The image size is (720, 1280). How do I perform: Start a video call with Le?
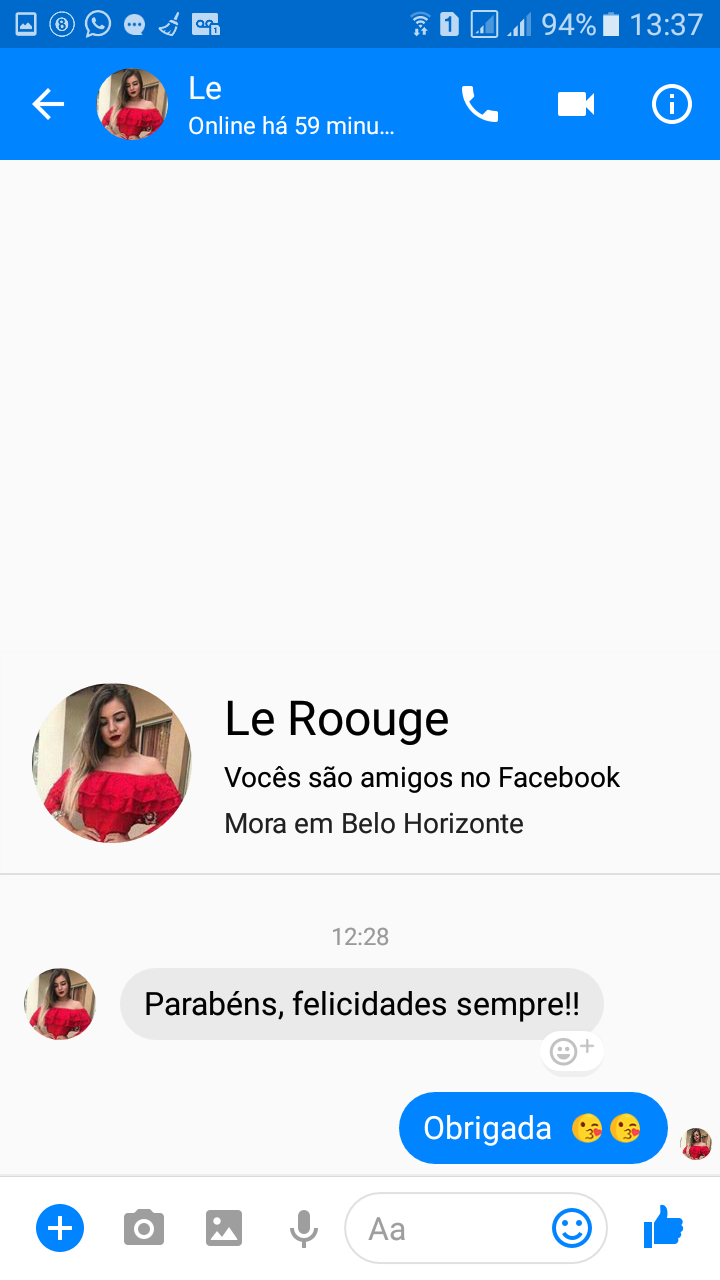(x=576, y=104)
